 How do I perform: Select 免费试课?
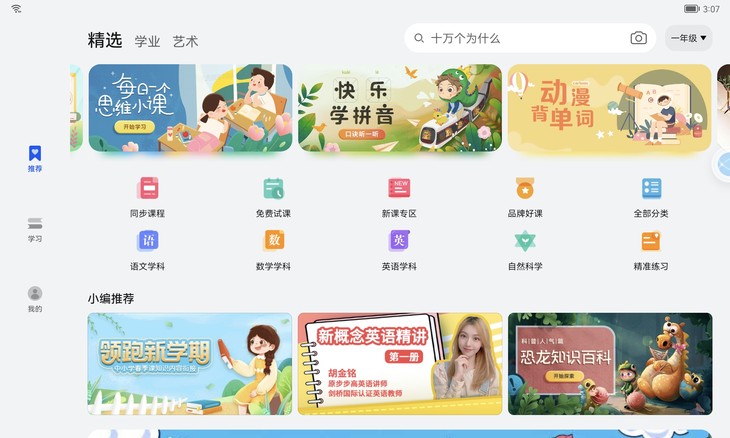click(x=273, y=196)
